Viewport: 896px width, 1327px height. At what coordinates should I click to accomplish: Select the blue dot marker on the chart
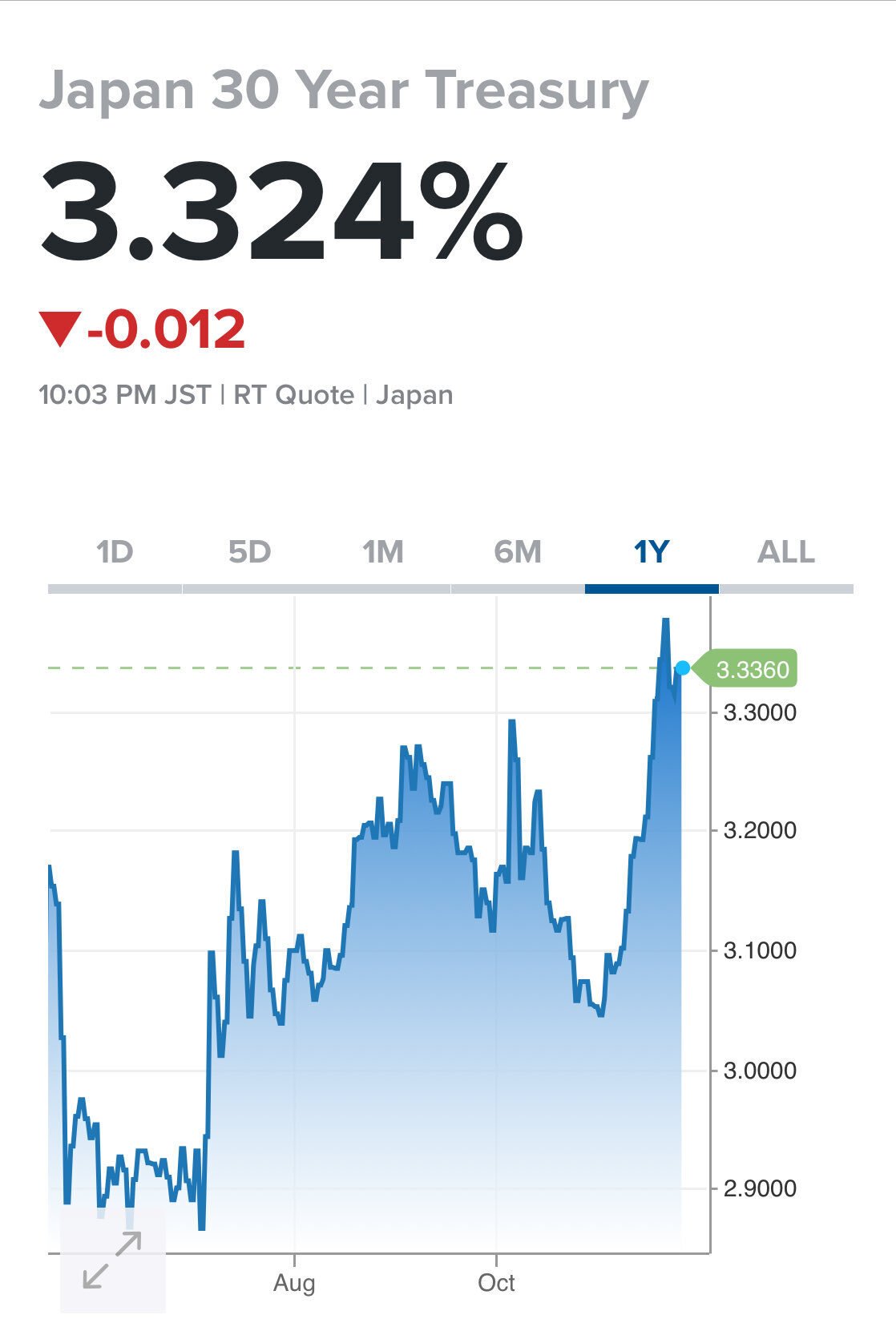click(682, 667)
